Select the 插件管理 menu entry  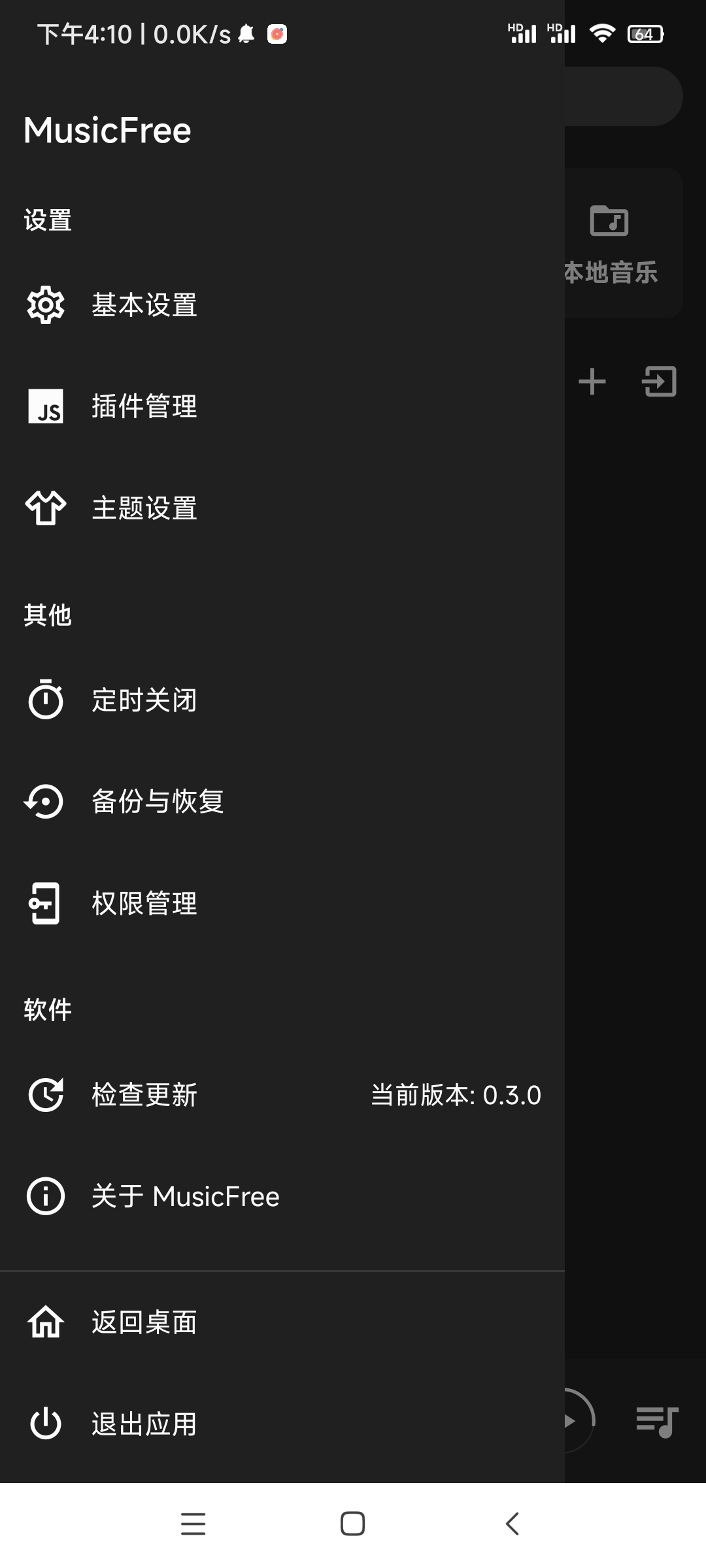[144, 406]
